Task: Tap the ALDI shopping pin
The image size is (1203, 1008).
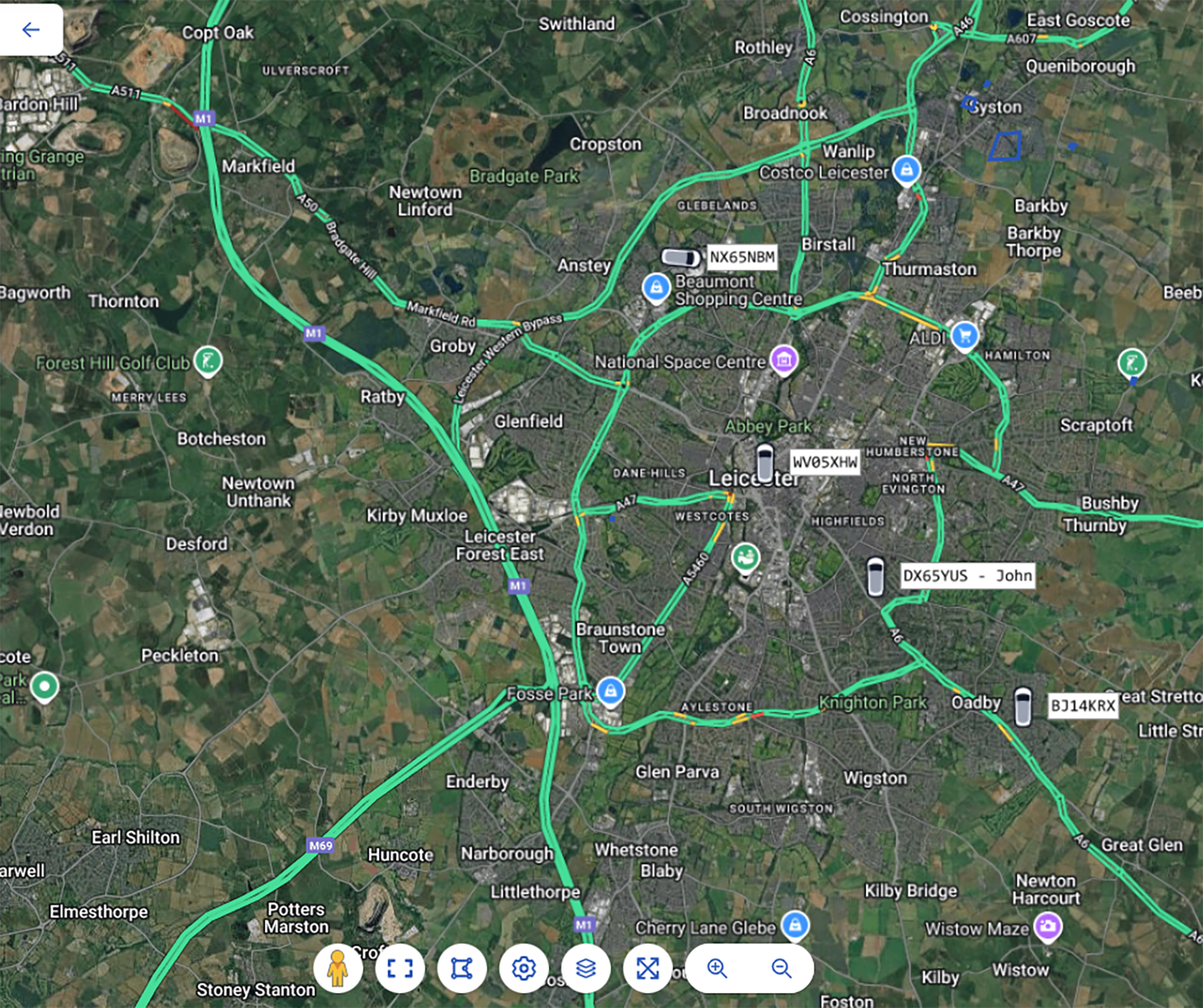Action: coord(965,335)
